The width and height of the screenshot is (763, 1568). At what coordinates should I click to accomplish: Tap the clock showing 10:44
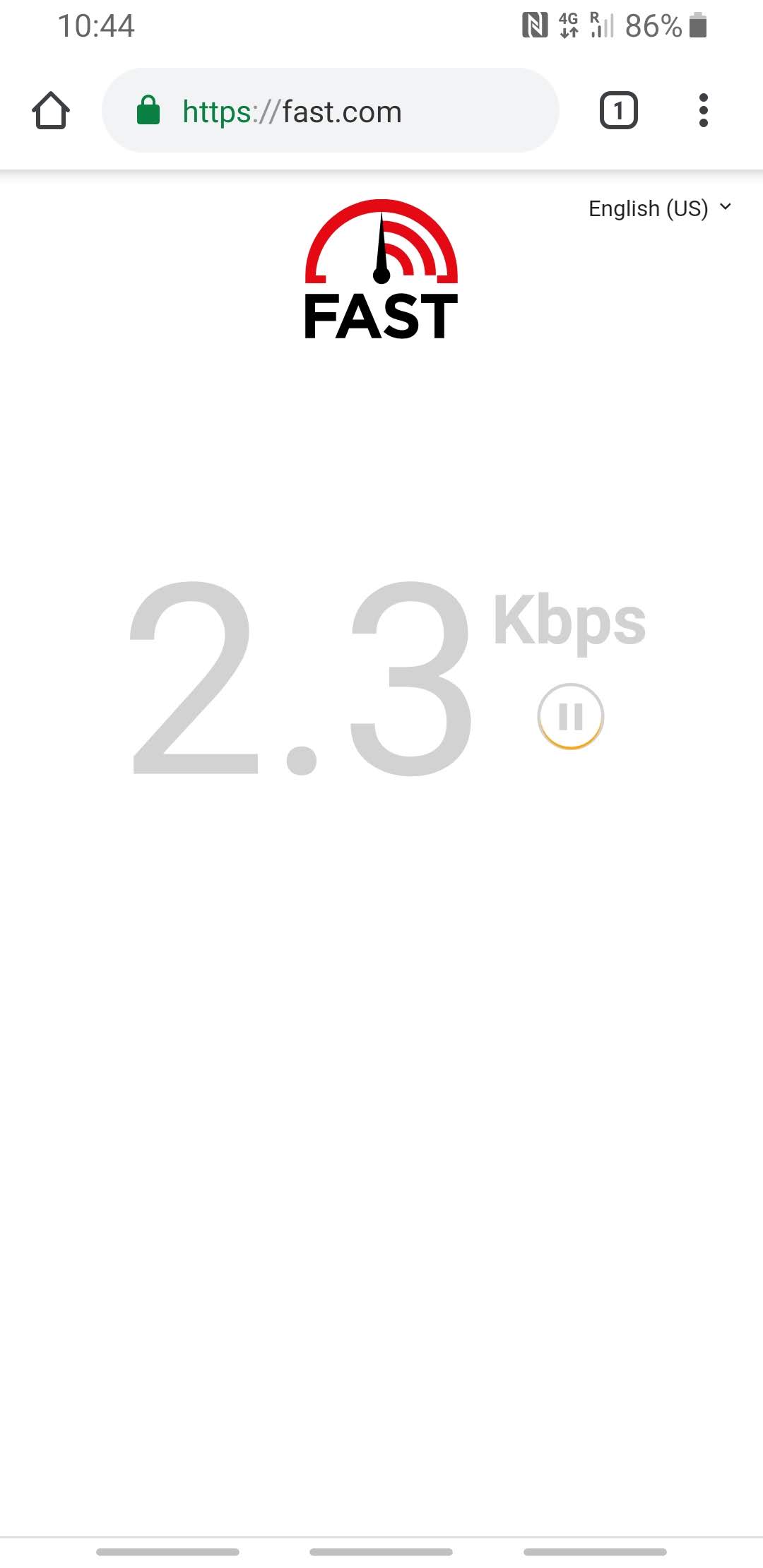[x=97, y=25]
